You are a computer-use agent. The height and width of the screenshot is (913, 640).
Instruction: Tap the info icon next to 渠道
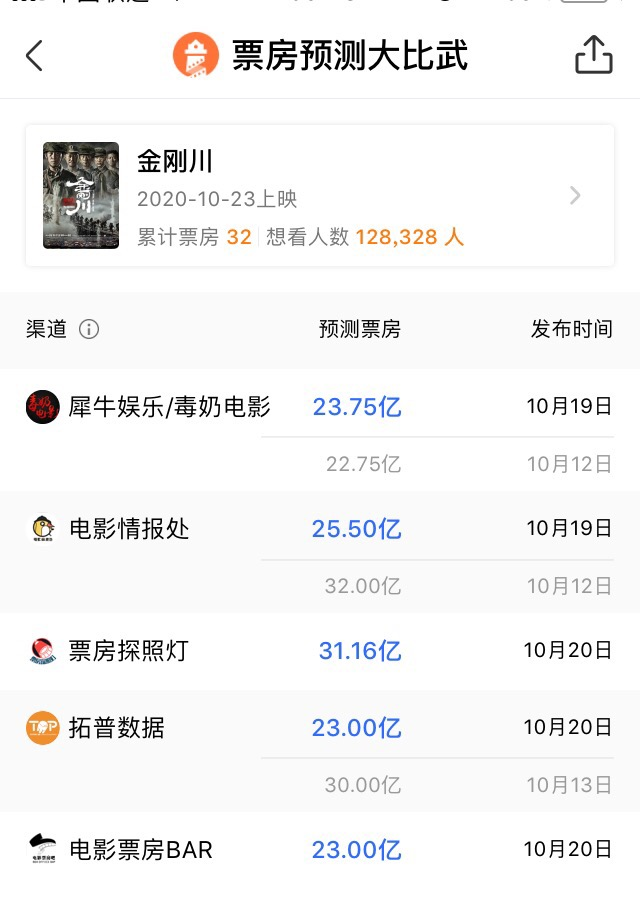click(x=89, y=329)
